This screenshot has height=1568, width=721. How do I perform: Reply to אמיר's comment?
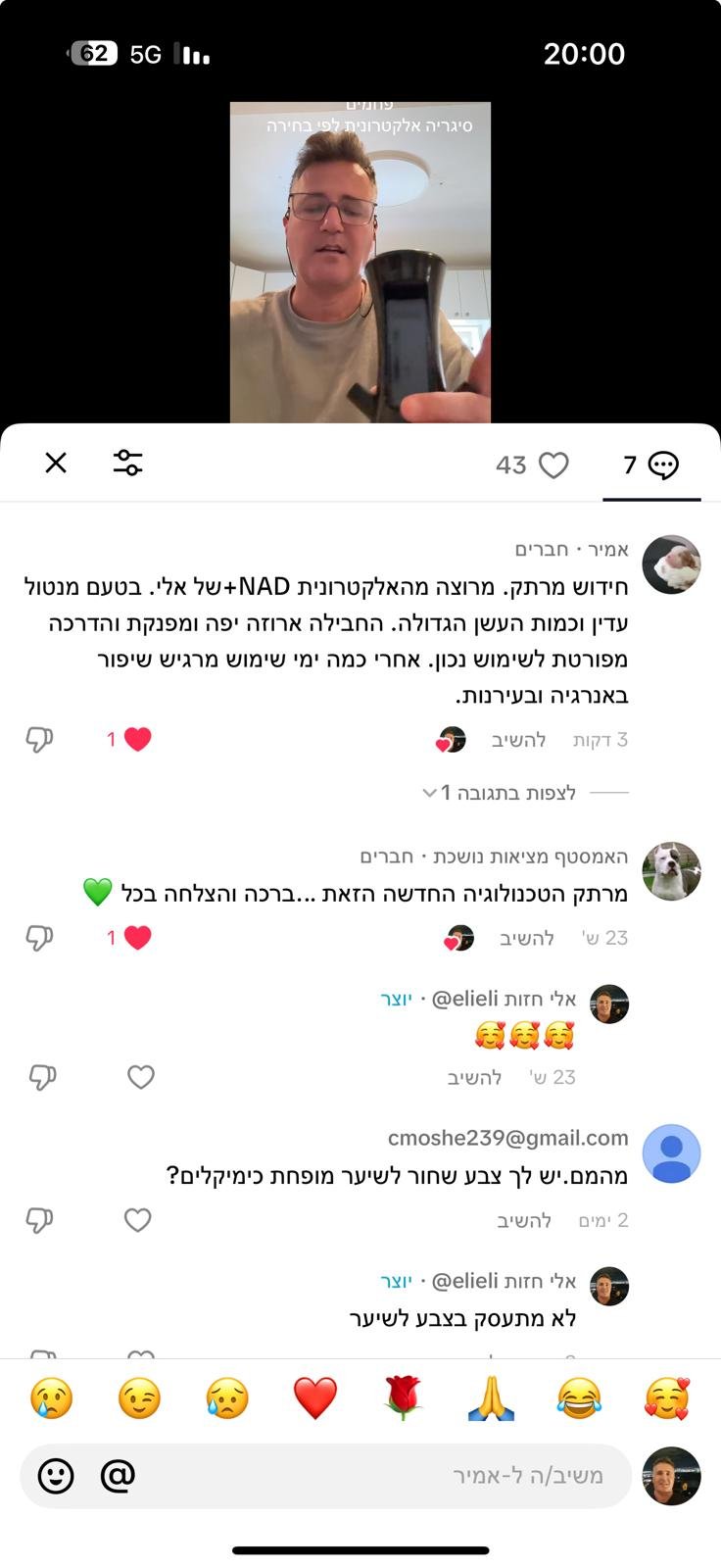(x=518, y=740)
